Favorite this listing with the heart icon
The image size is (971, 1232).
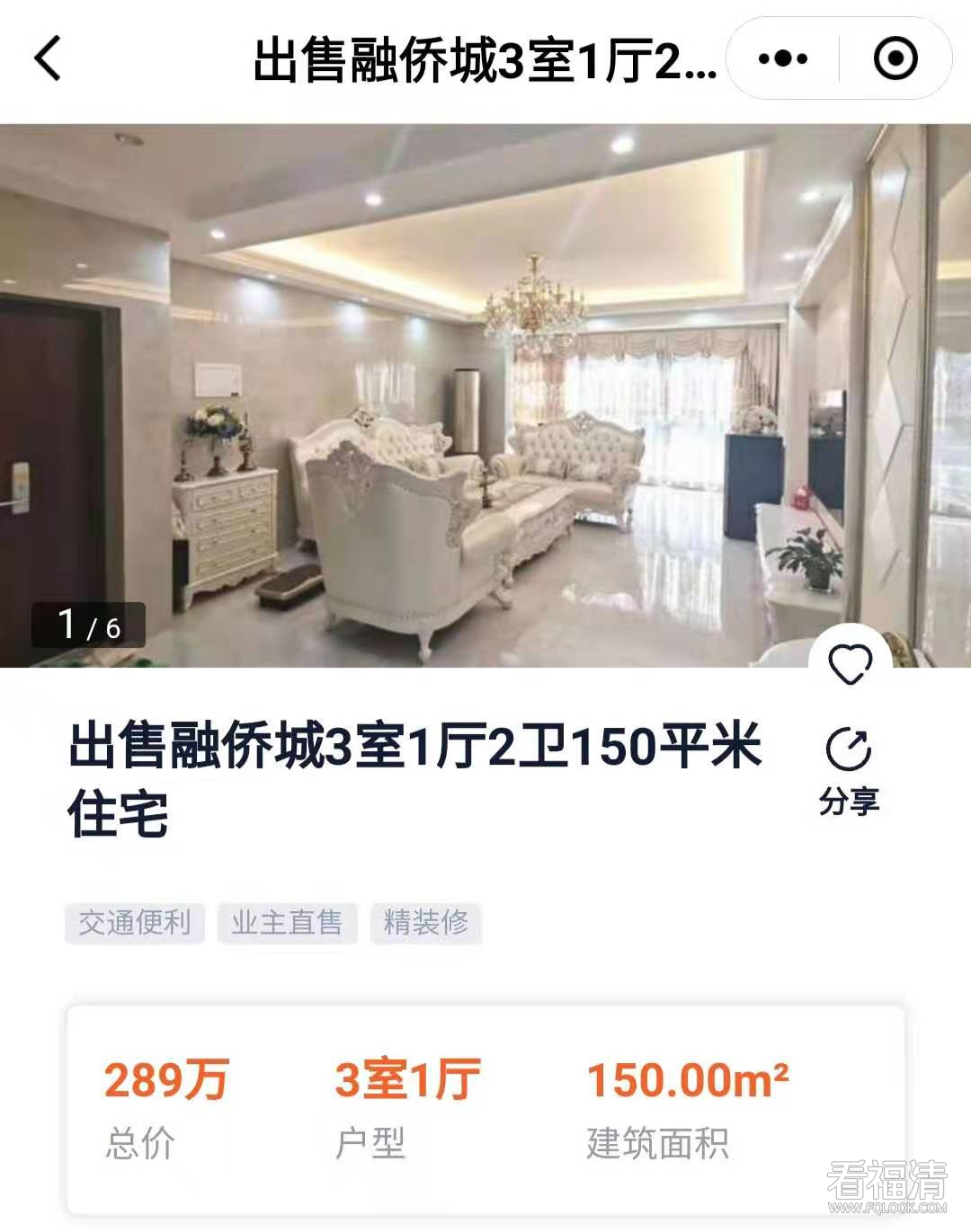850,664
